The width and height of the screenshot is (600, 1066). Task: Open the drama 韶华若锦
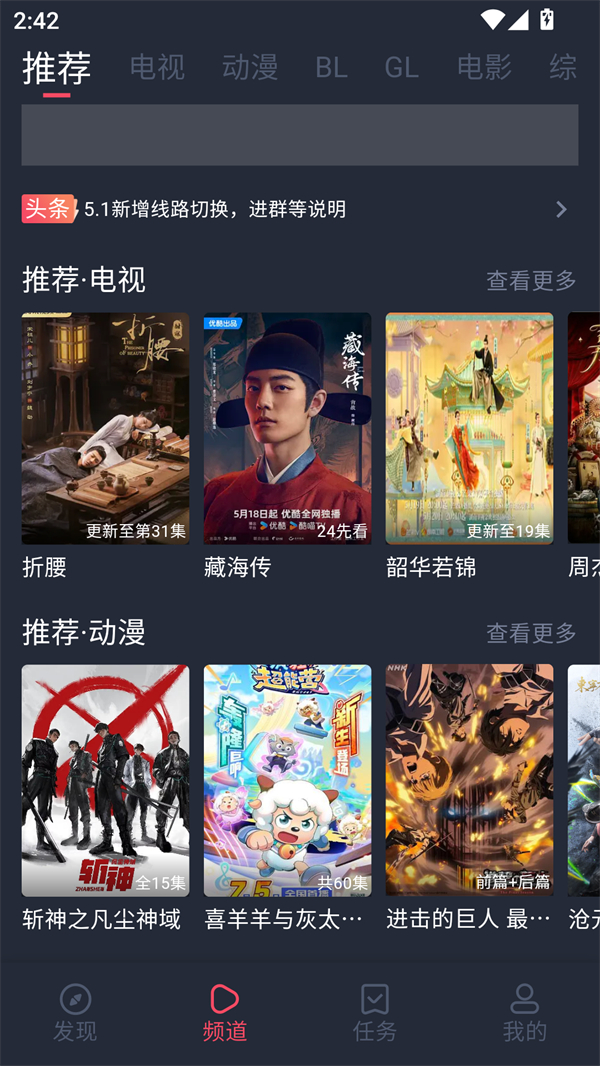click(469, 428)
